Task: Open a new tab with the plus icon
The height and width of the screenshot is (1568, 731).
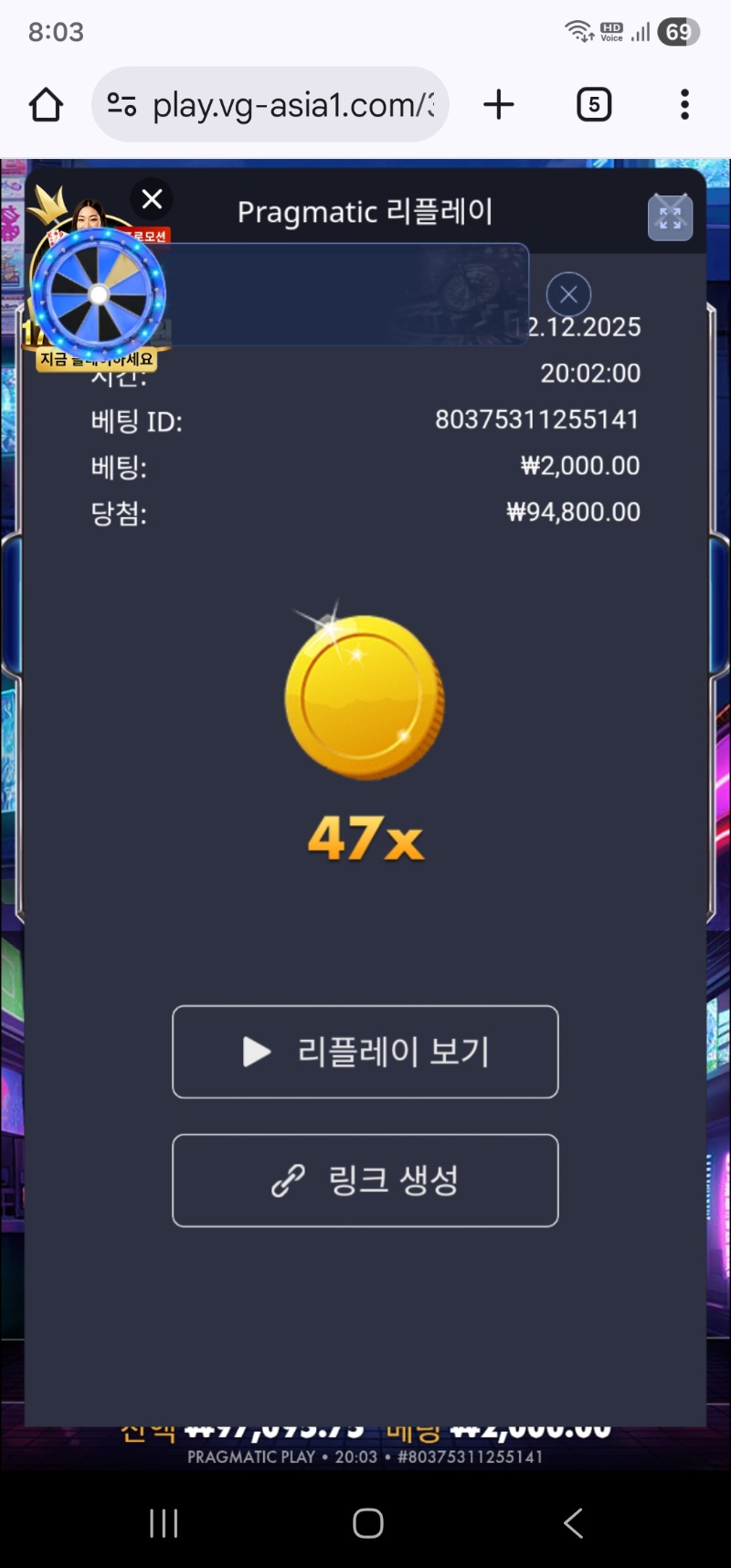Action: [499, 104]
